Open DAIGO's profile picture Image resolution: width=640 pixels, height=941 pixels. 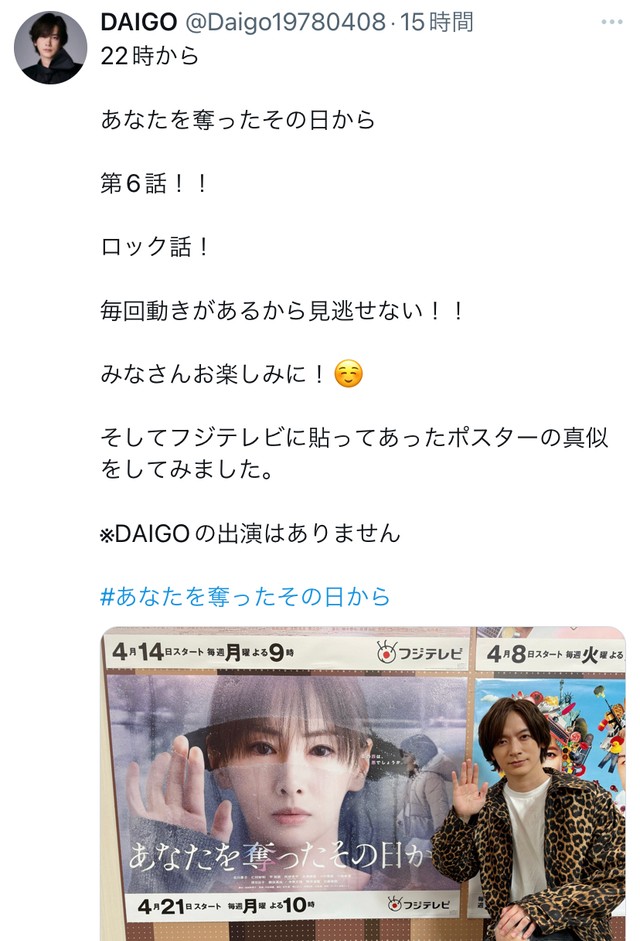[x=50, y=47]
